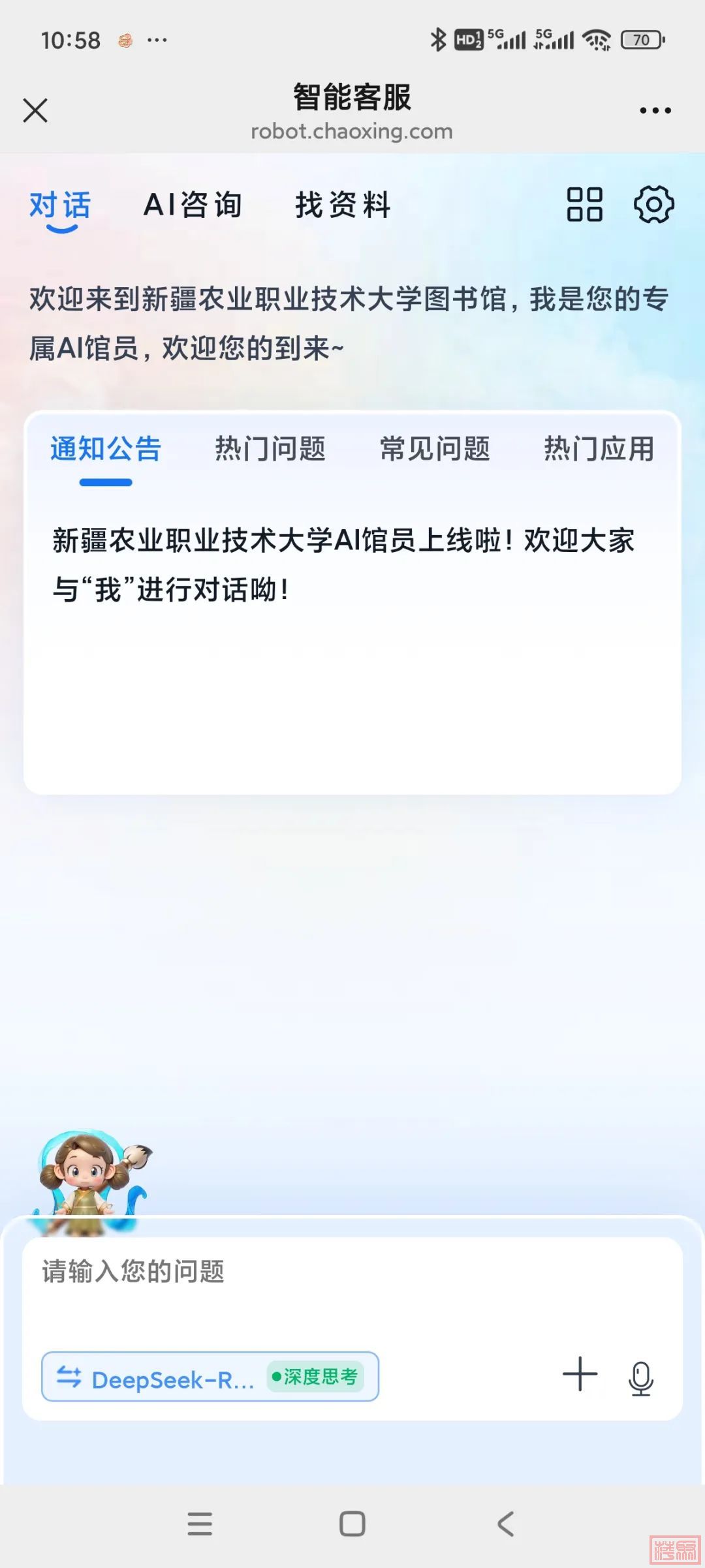Open the three-dot overflow menu

(x=655, y=111)
